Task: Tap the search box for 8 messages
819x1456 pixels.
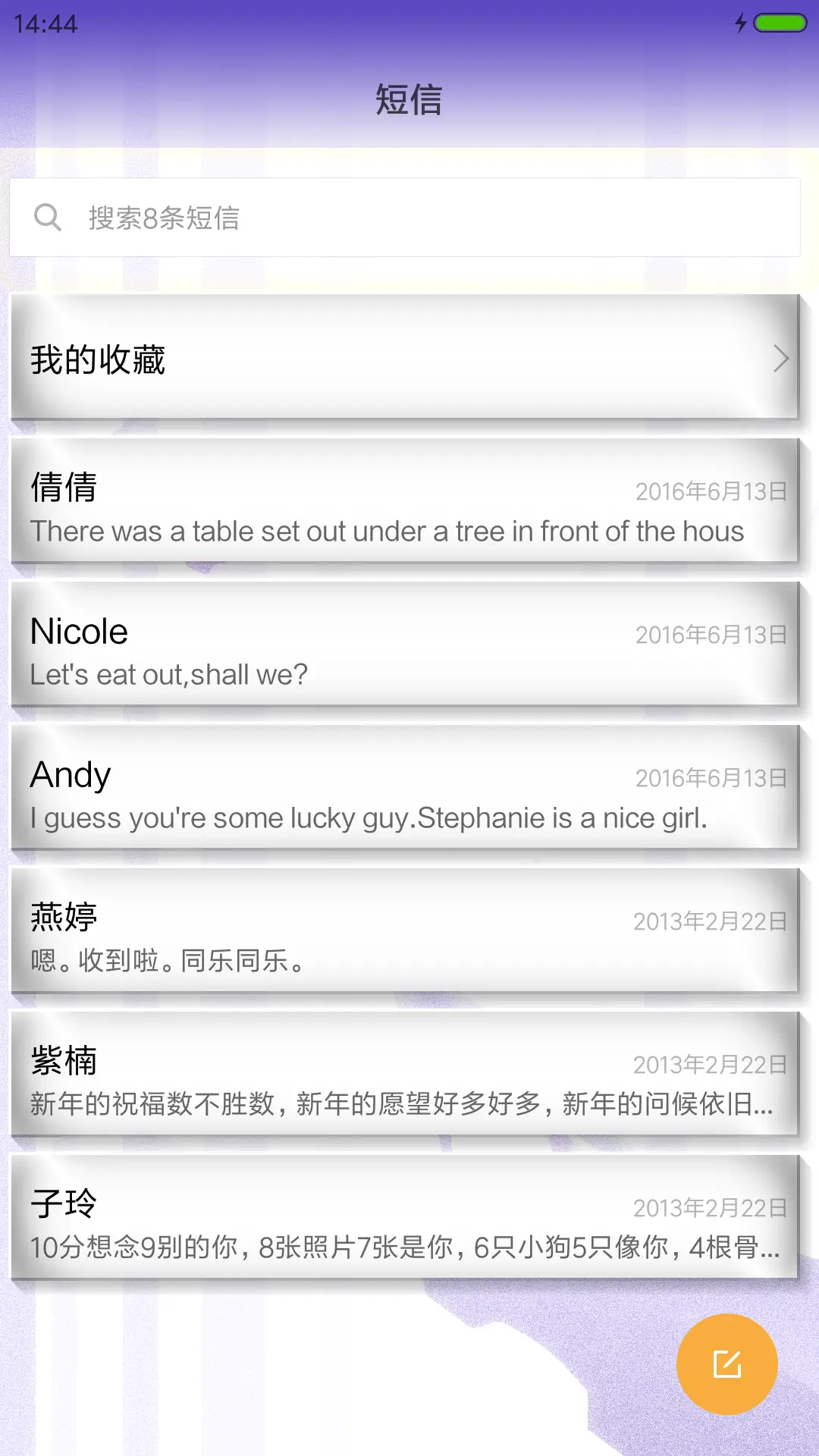Action: [x=405, y=218]
